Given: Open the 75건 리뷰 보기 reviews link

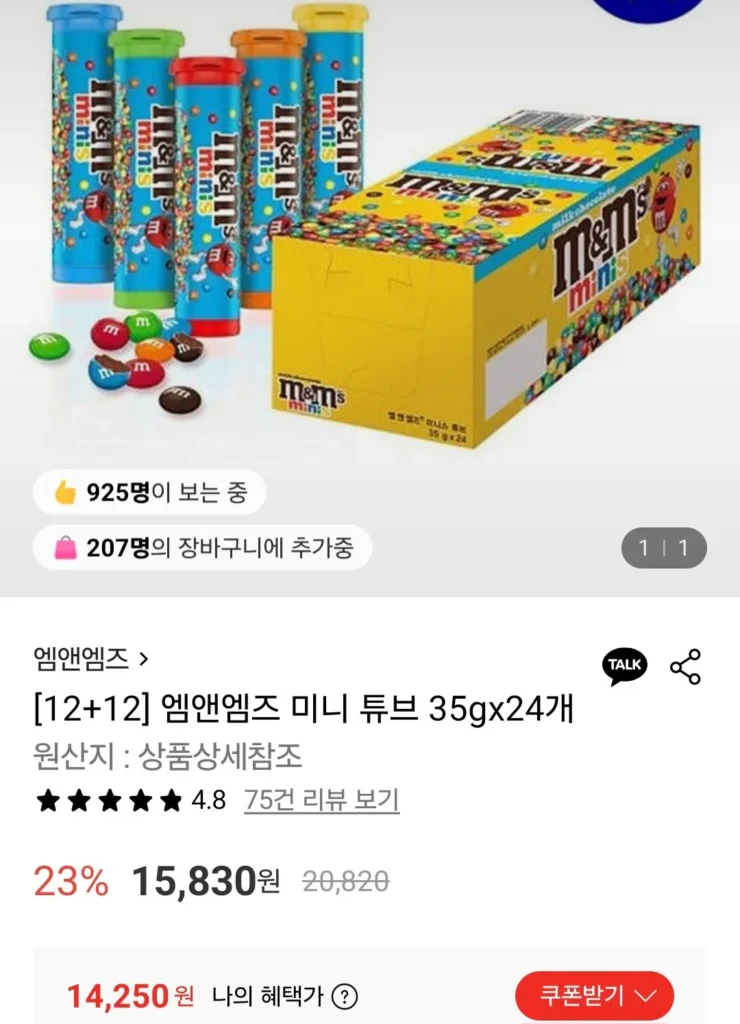Looking at the screenshot, I should pos(320,800).
